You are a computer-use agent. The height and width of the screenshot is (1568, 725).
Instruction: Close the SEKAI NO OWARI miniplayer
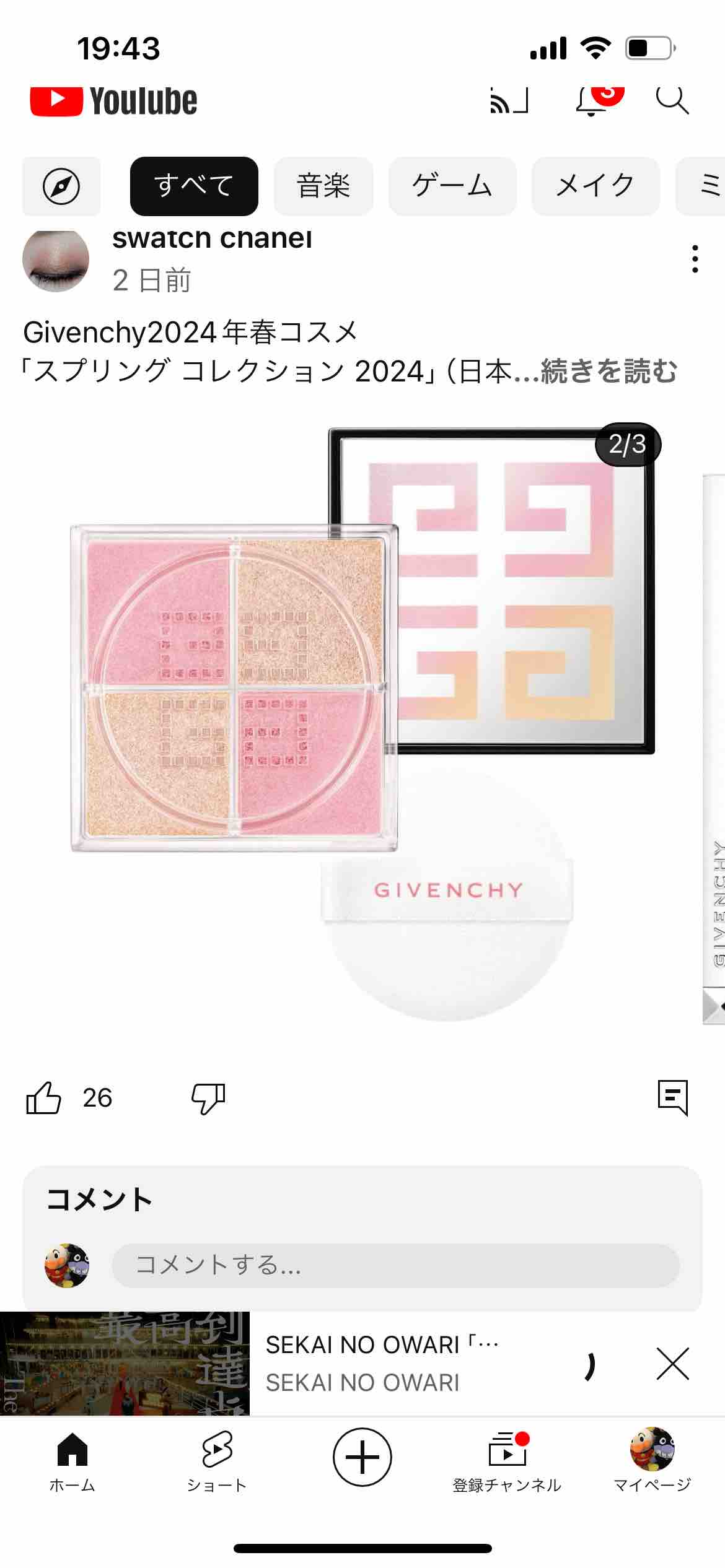click(673, 1364)
